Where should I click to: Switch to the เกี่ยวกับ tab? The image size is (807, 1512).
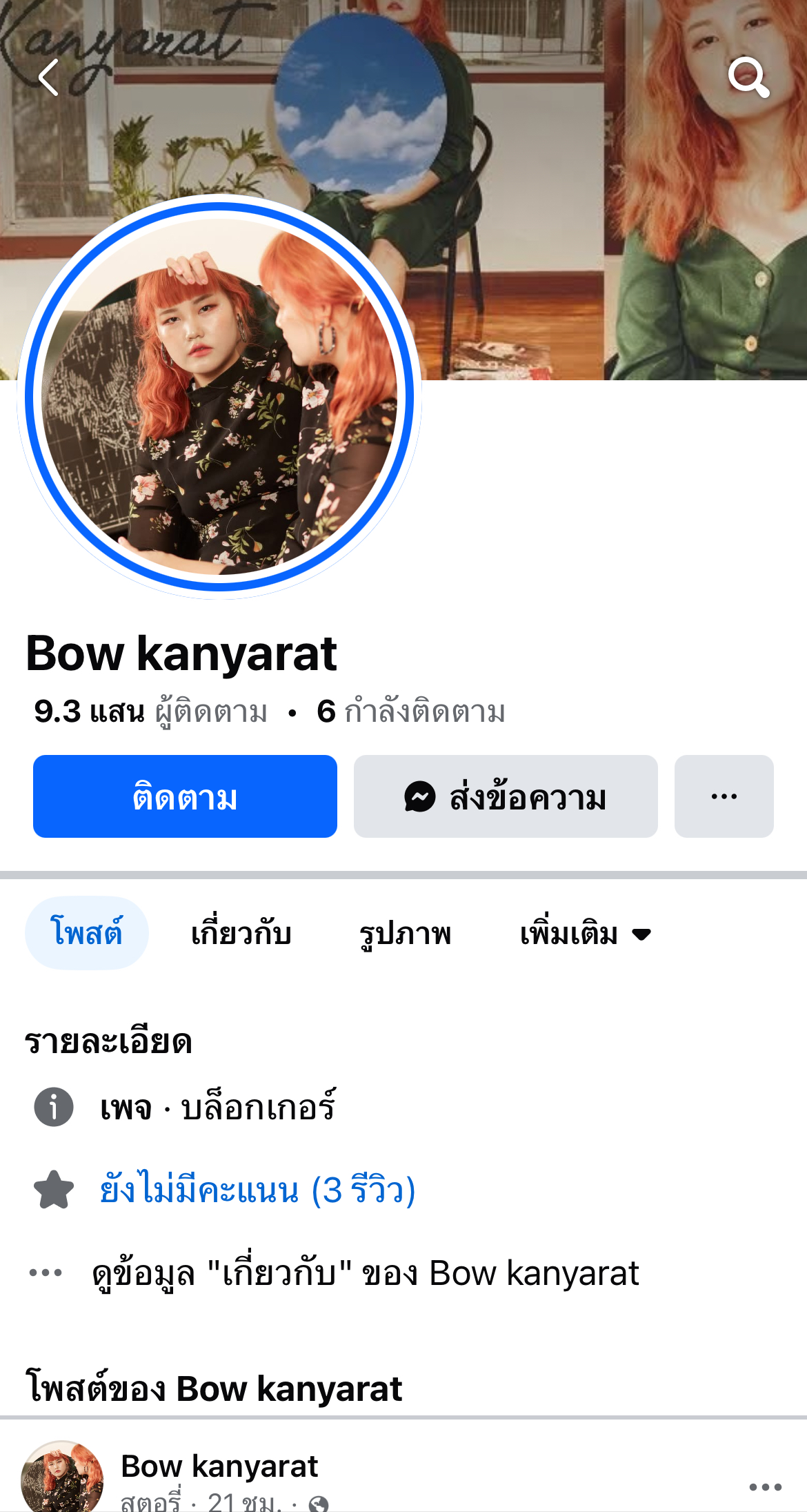point(241,933)
